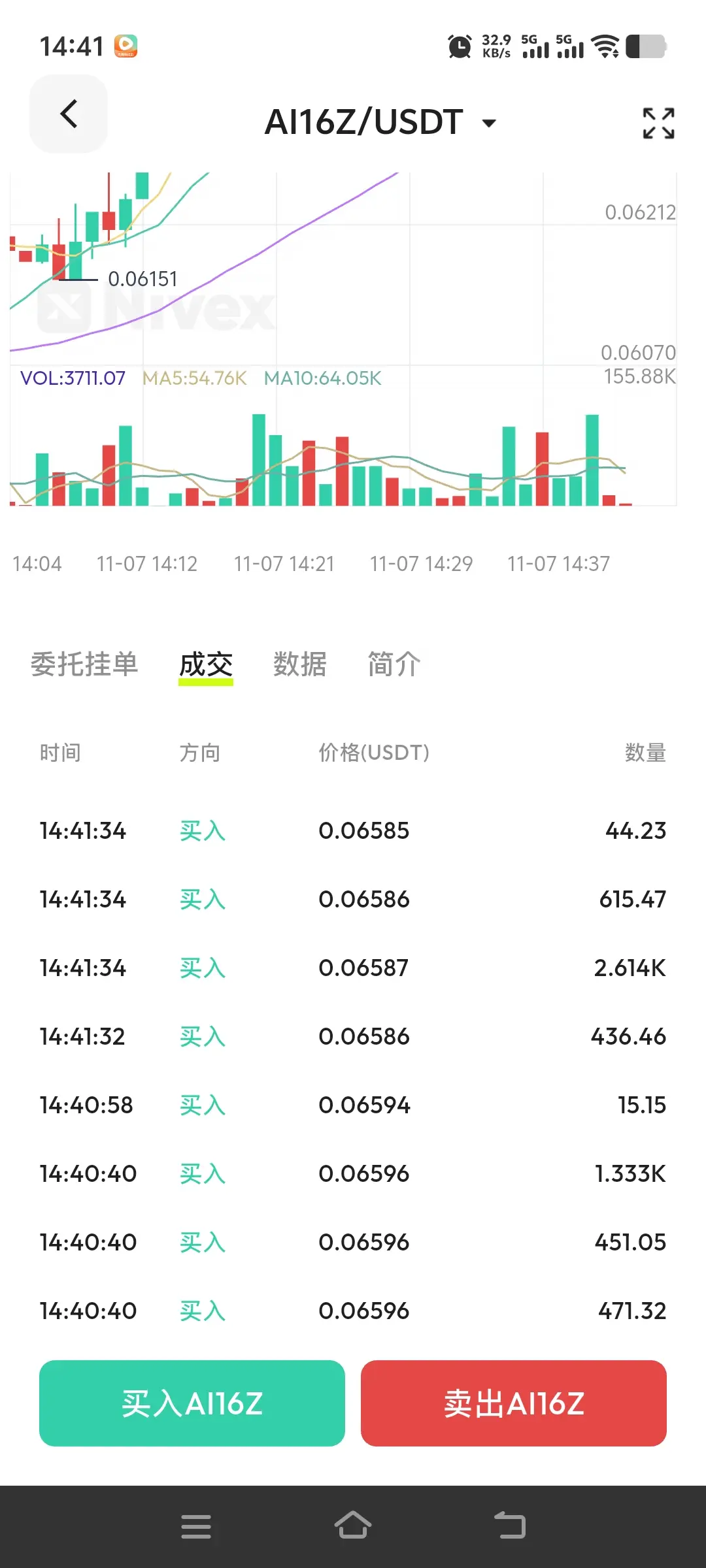The width and height of the screenshot is (706, 1568).
Task: Select the 成交 tab
Action: pos(206,664)
